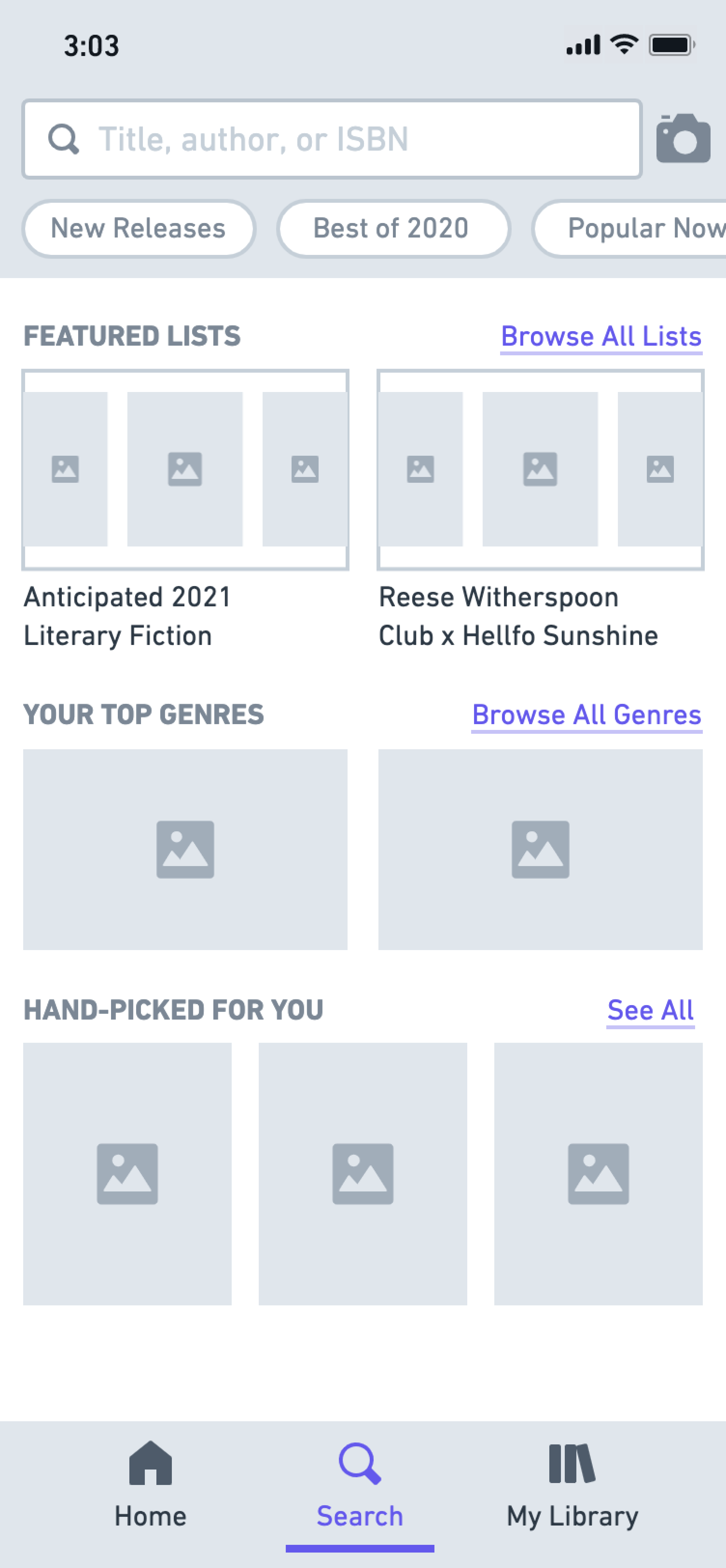
Task: Open the Browse All Lists link
Action: (x=601, y=337)
